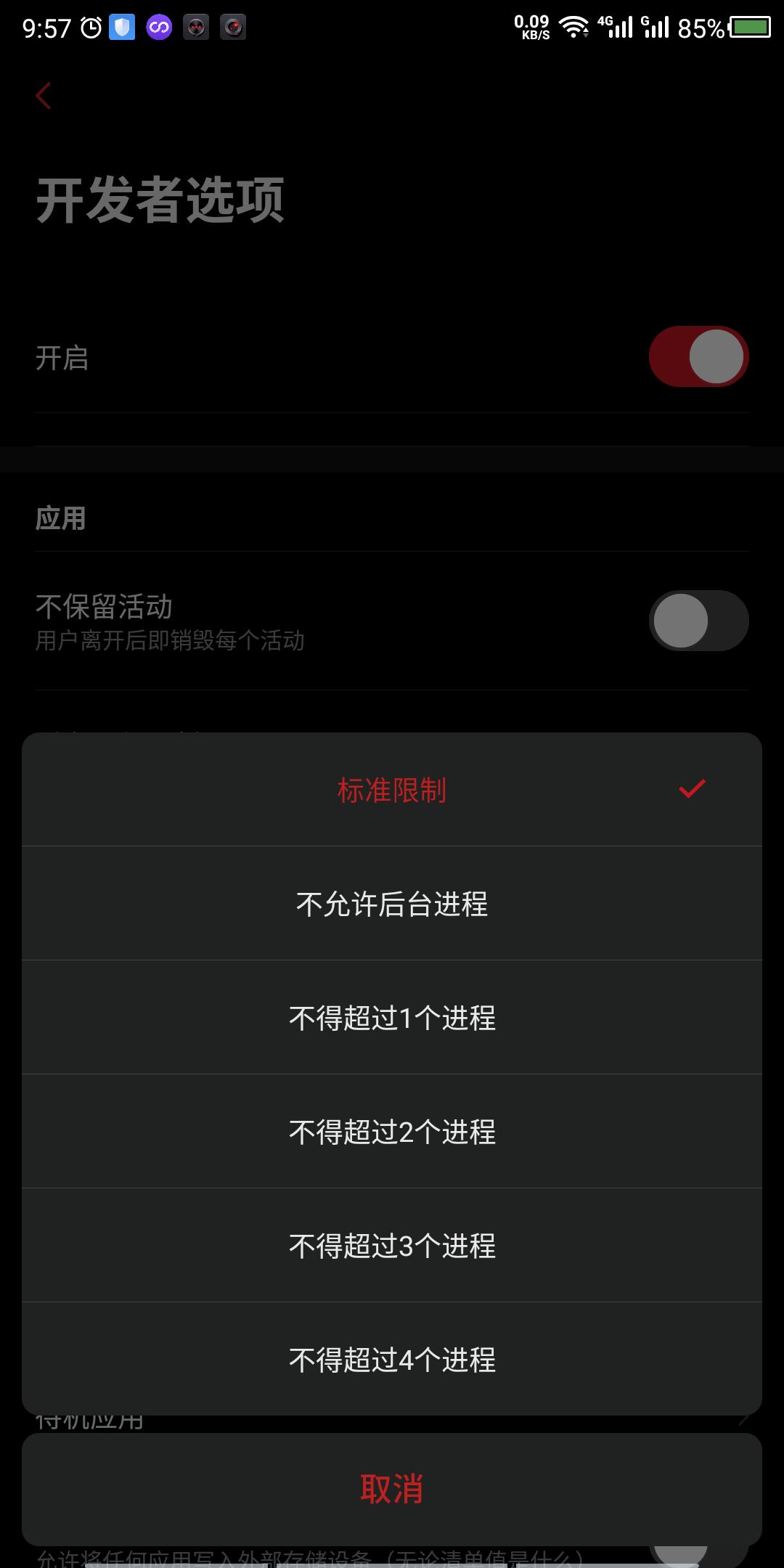
Task: Choose 不得超过2个进程 option
Action: point(392,1130)
